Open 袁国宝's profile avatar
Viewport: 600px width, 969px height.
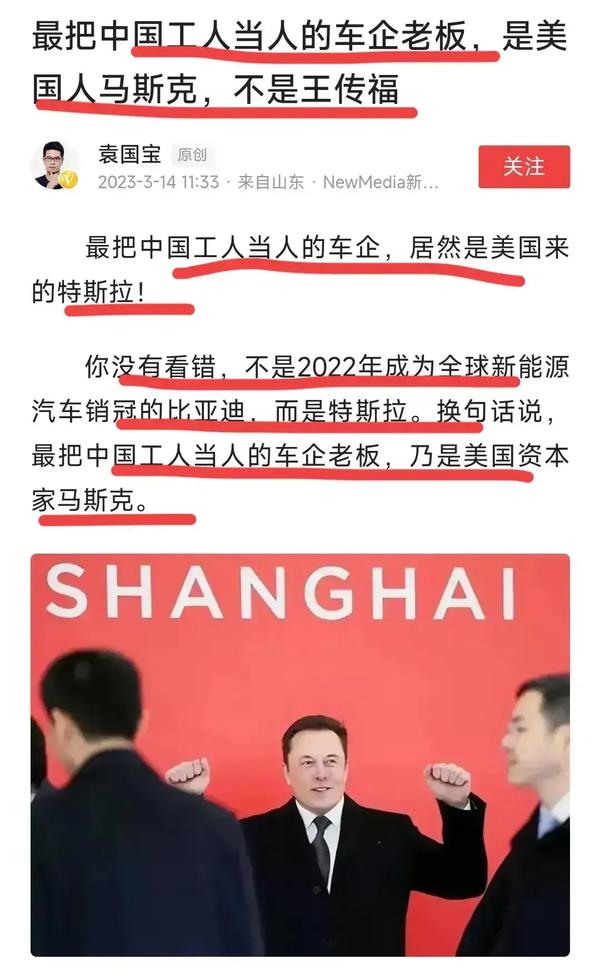[x=55, y=166]
